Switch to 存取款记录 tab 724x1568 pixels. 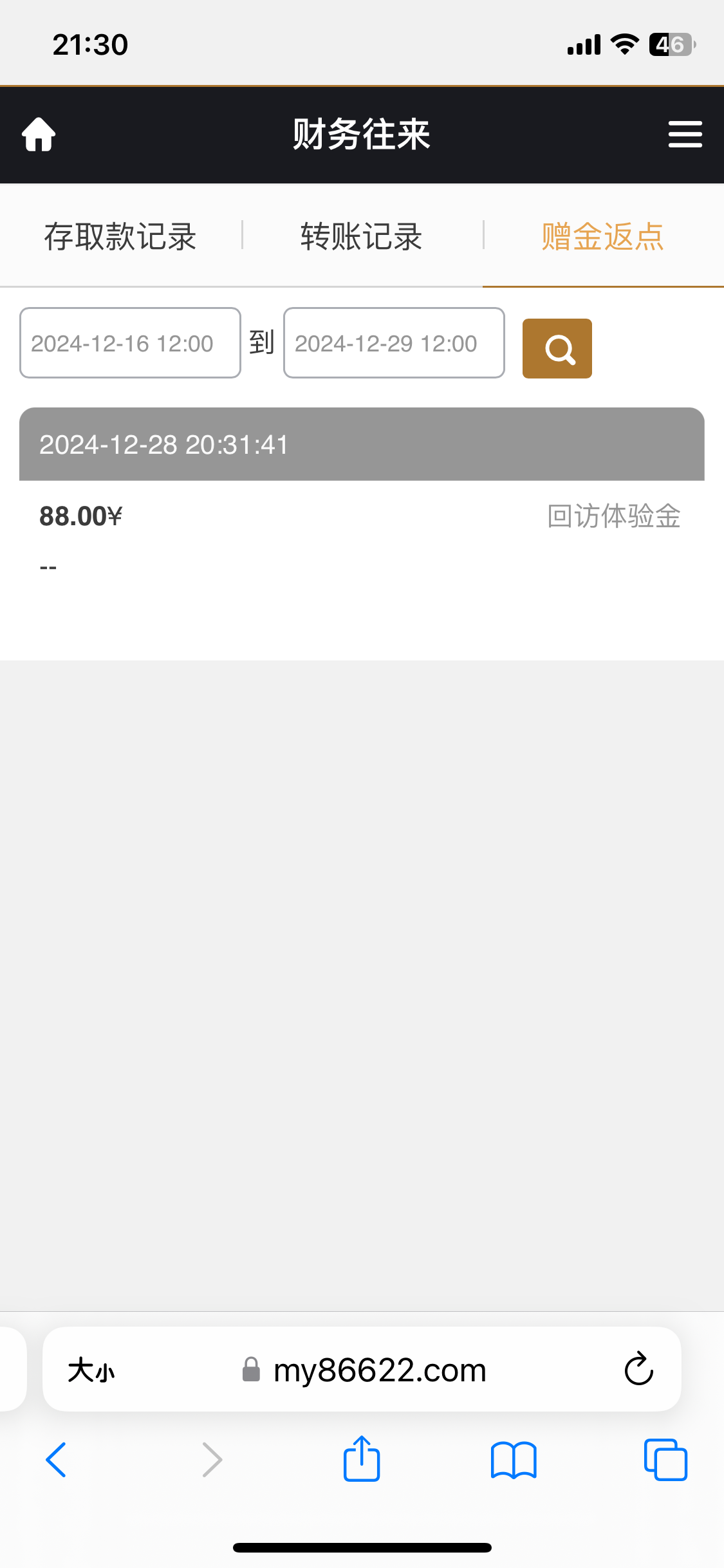(120, 236)
